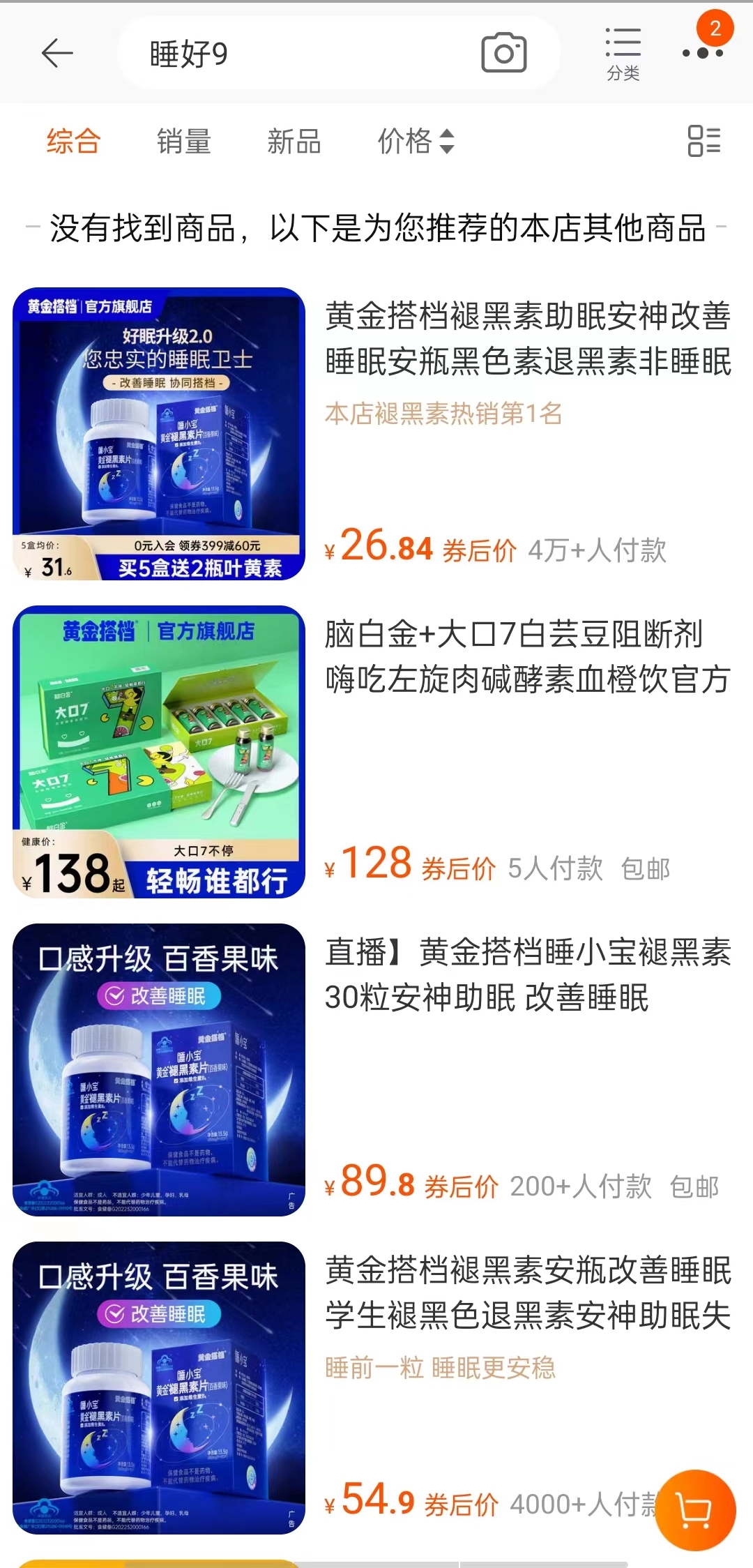Open the floating shopping cart button
Screen dimensions: 753x1568
(695, 1510)
